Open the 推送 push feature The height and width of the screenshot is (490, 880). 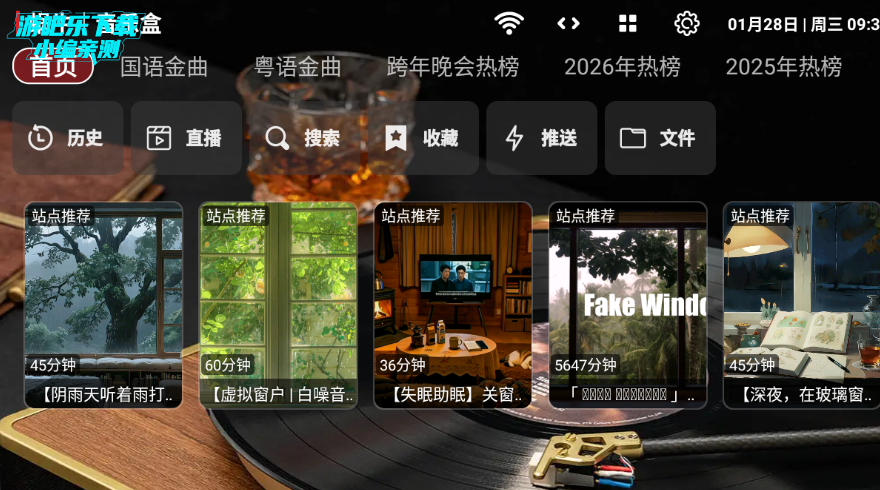click(541, 138)
